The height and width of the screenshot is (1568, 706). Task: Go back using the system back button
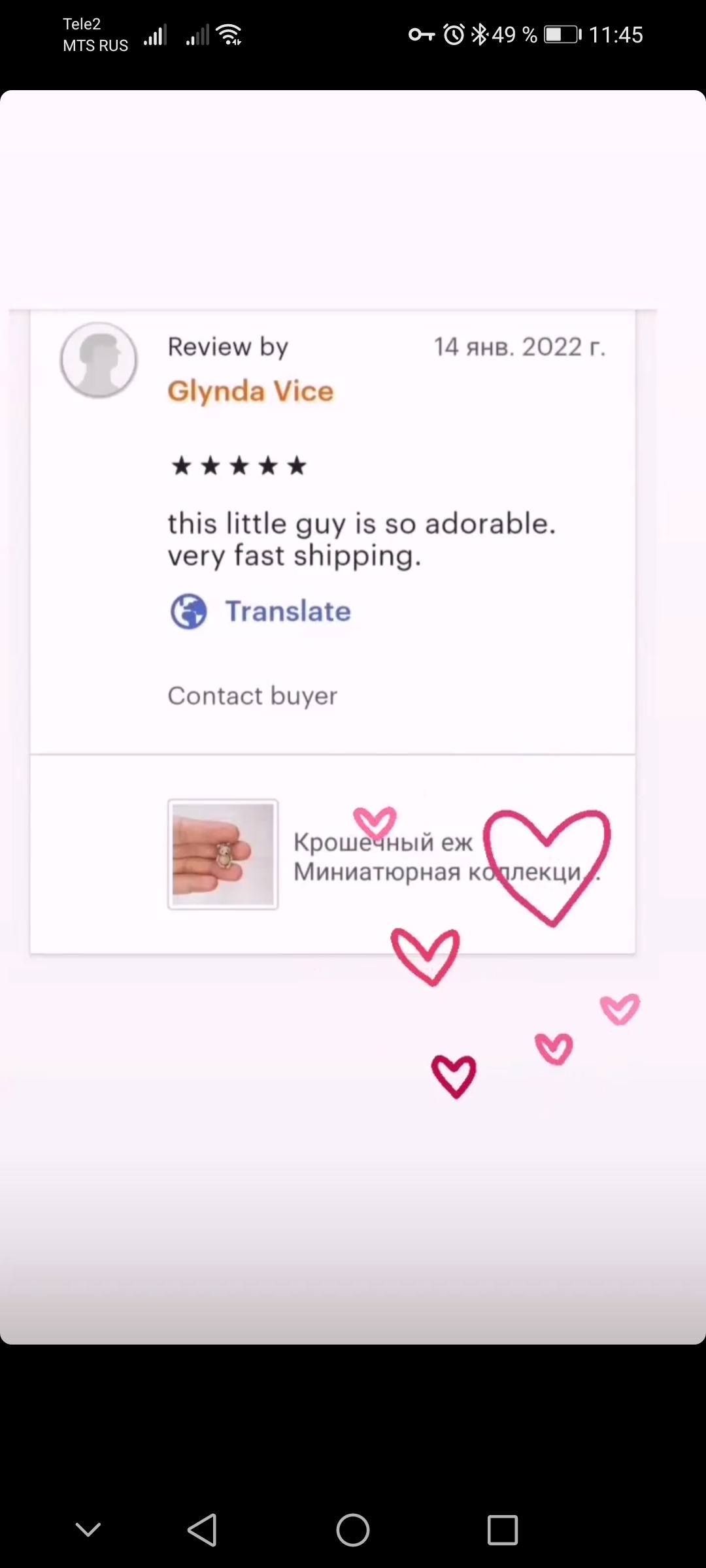[202, 1529]
